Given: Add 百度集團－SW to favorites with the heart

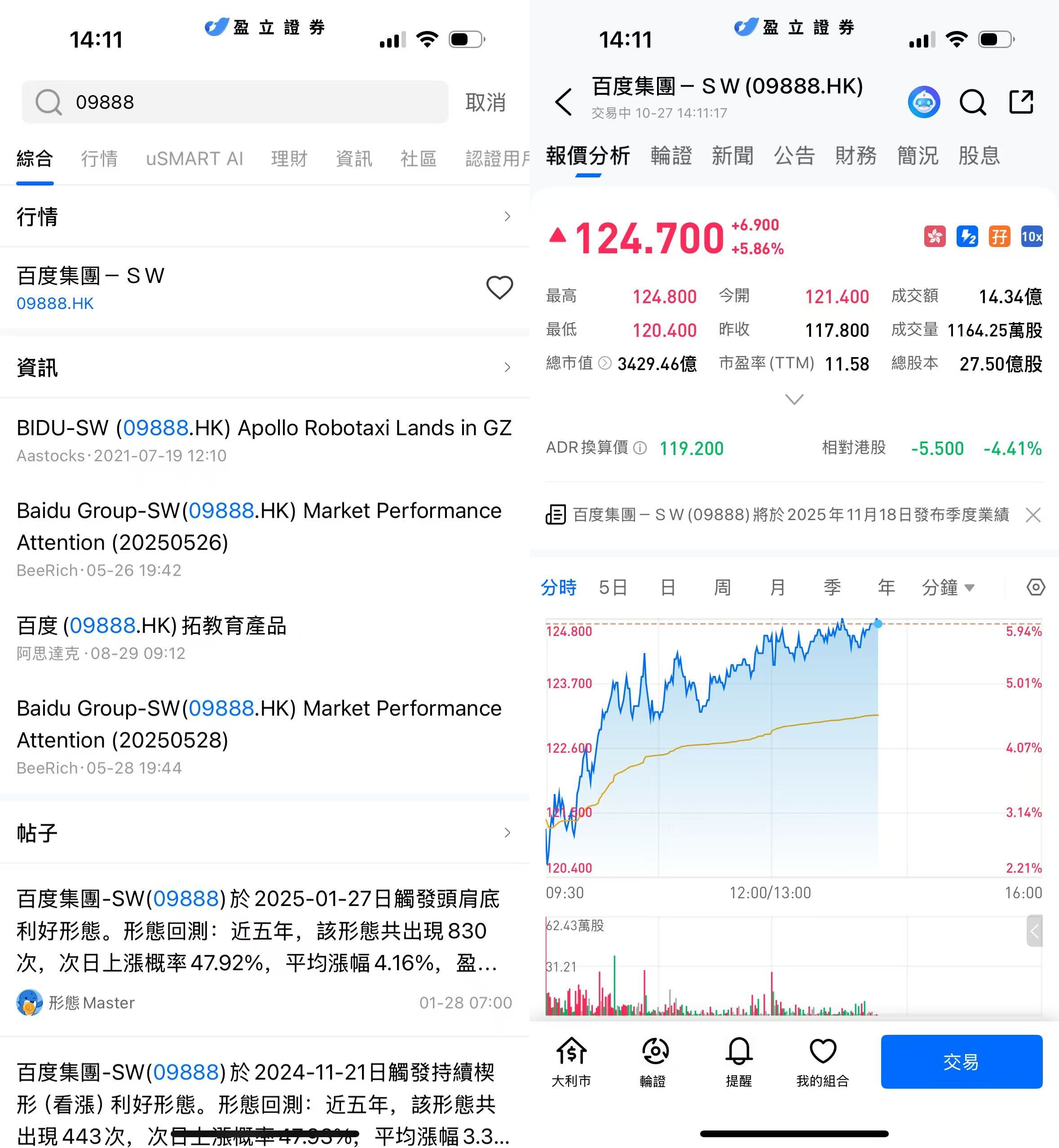Looking at the screenshot, I should [x=499, y=288].
